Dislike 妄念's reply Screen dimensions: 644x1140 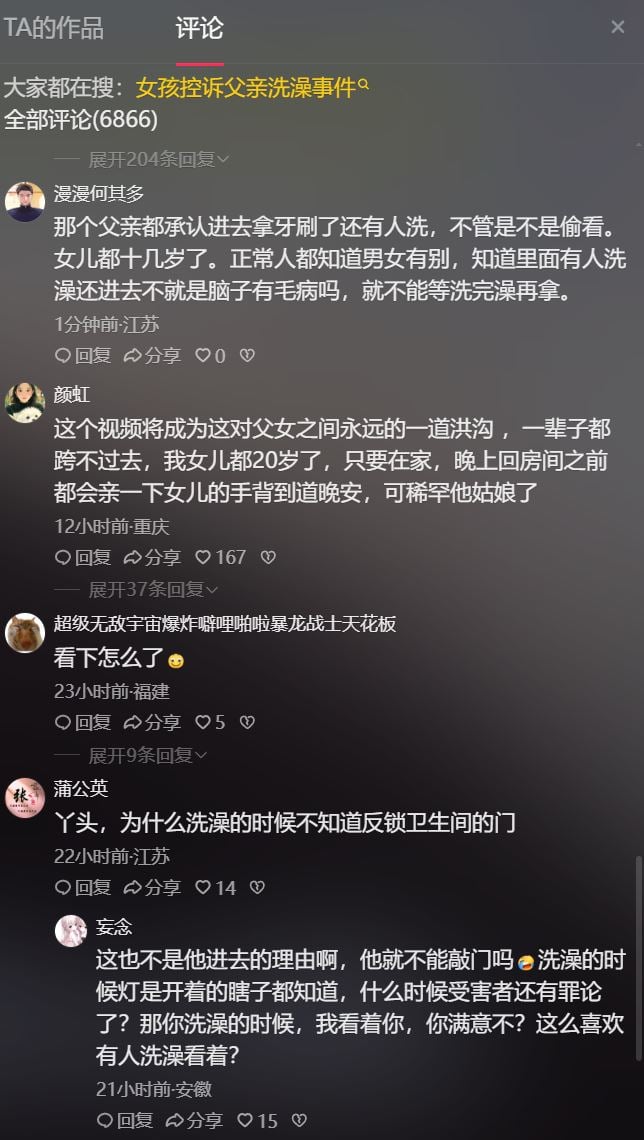pyautogui.click(x=298, y=1121)
